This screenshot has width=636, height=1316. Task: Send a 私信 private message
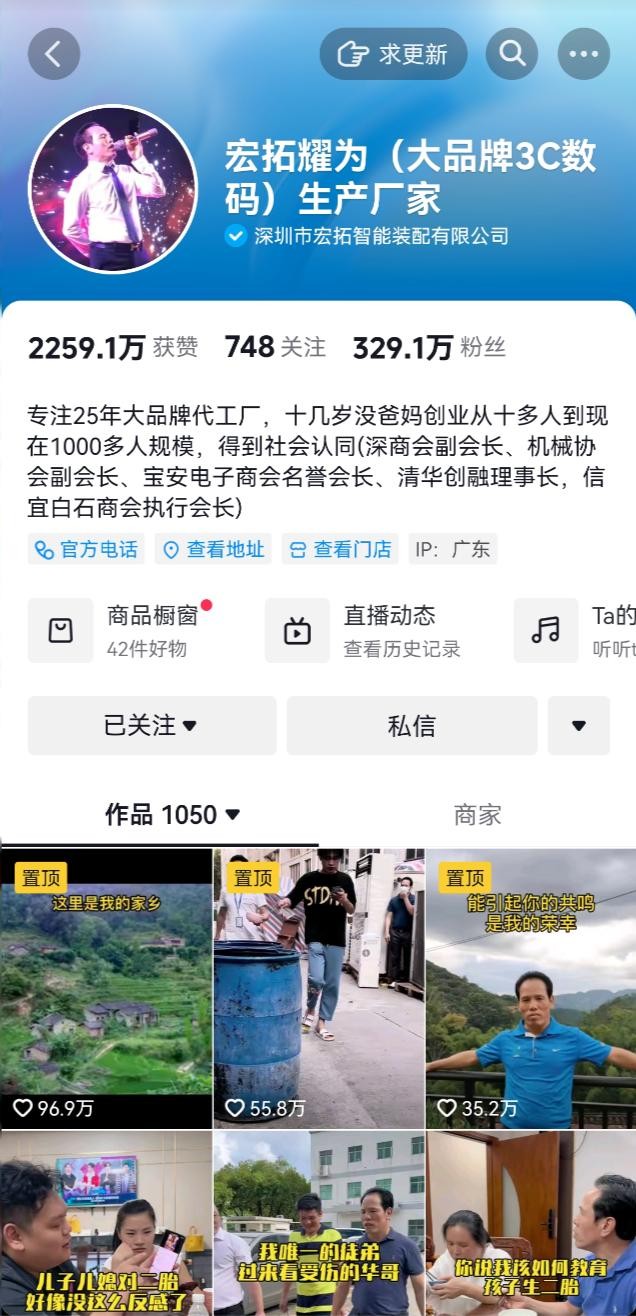[x=412, y=725]
